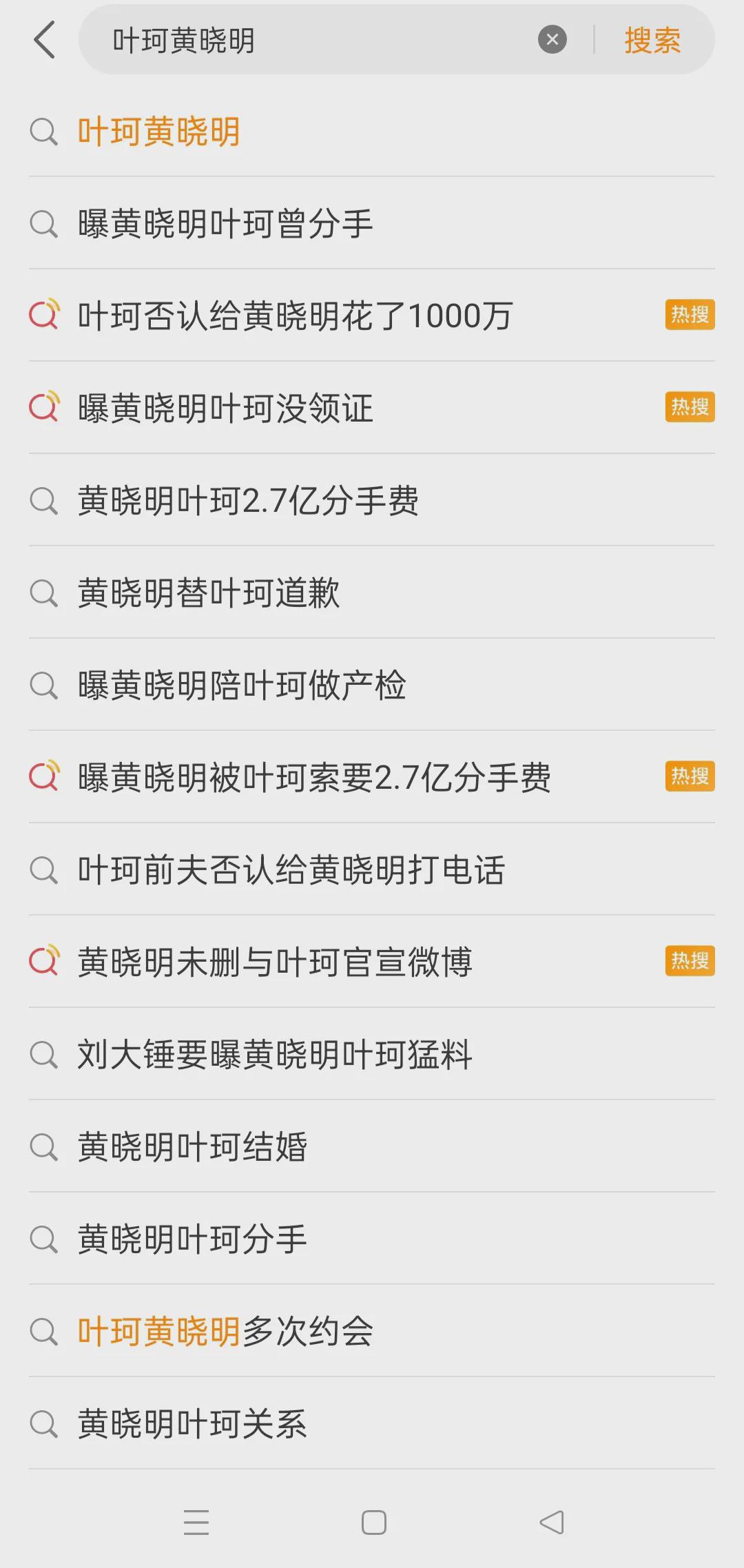Screen dimensions: 744x1568
Task: Tap suggestion 黄晓明叶珂关系
Action: pyautogui.click(x=193, y=1424)
